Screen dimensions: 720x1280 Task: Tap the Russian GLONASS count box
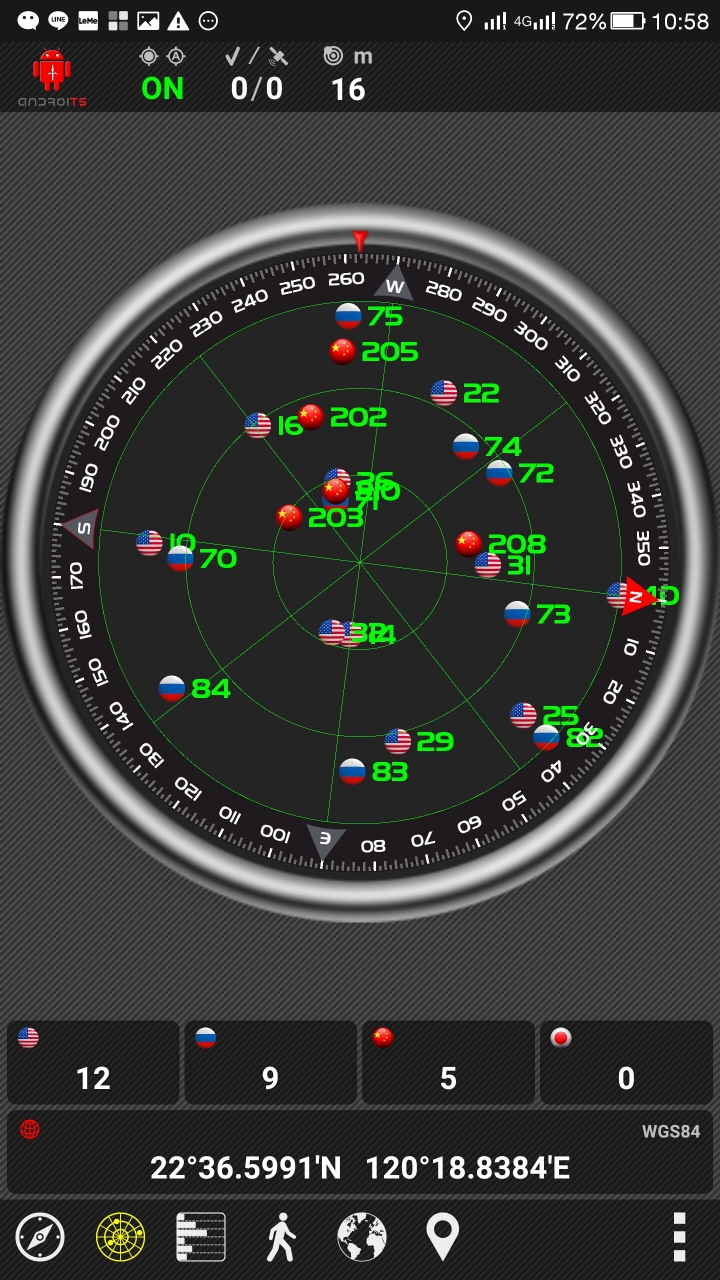[x=270, y=1062]
